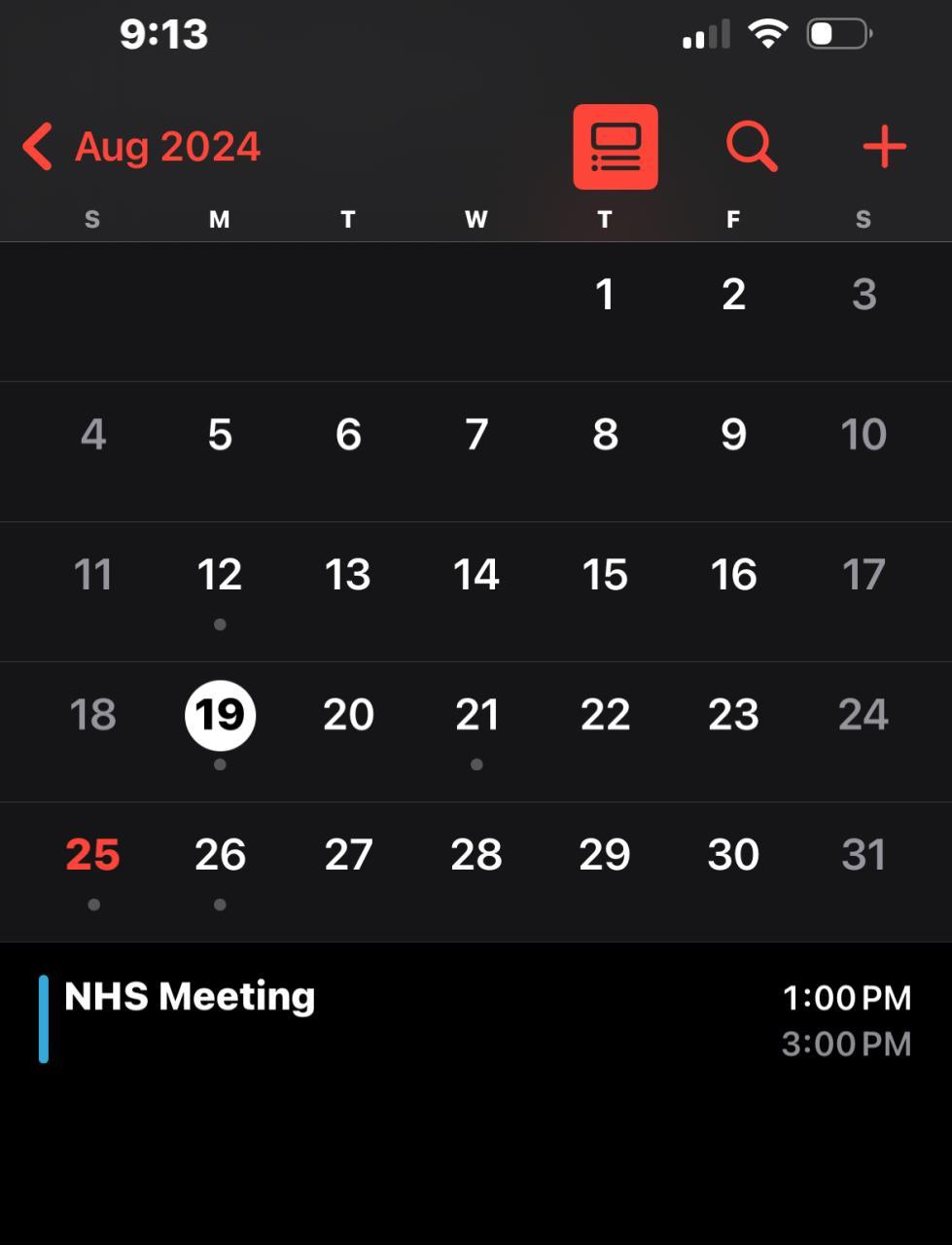
Task: Select August 30 date
Action: click(733, 855)
